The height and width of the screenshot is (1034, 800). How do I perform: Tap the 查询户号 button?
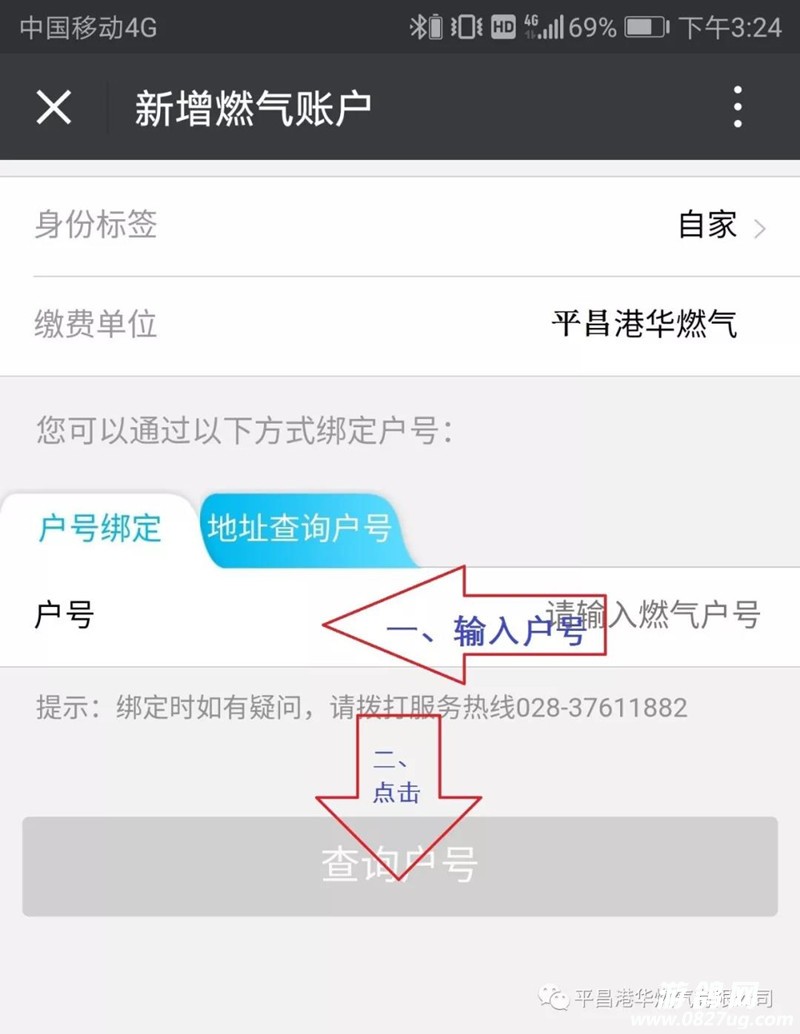(x=400, y=866)
